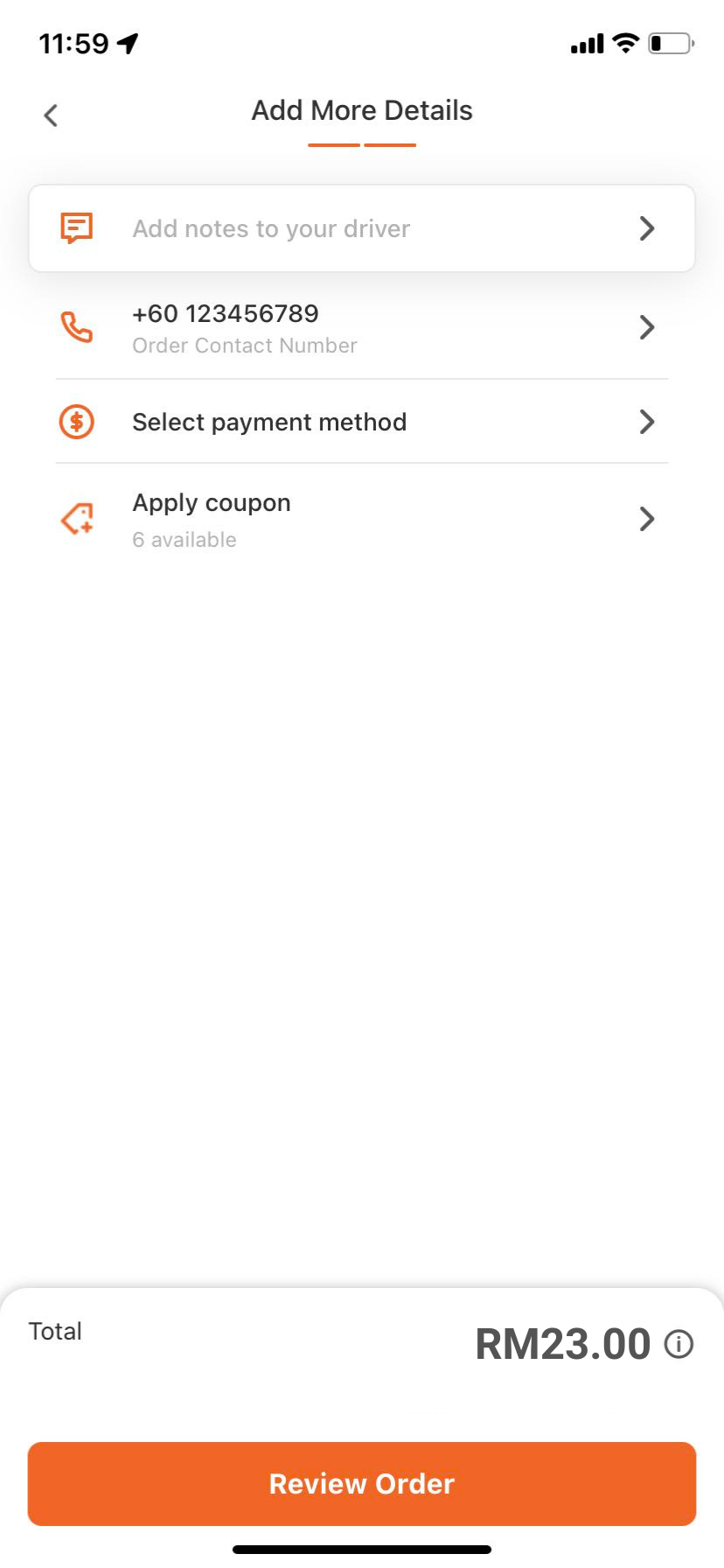Open the Order Contact Number chevron

click(x=647, y=328)
